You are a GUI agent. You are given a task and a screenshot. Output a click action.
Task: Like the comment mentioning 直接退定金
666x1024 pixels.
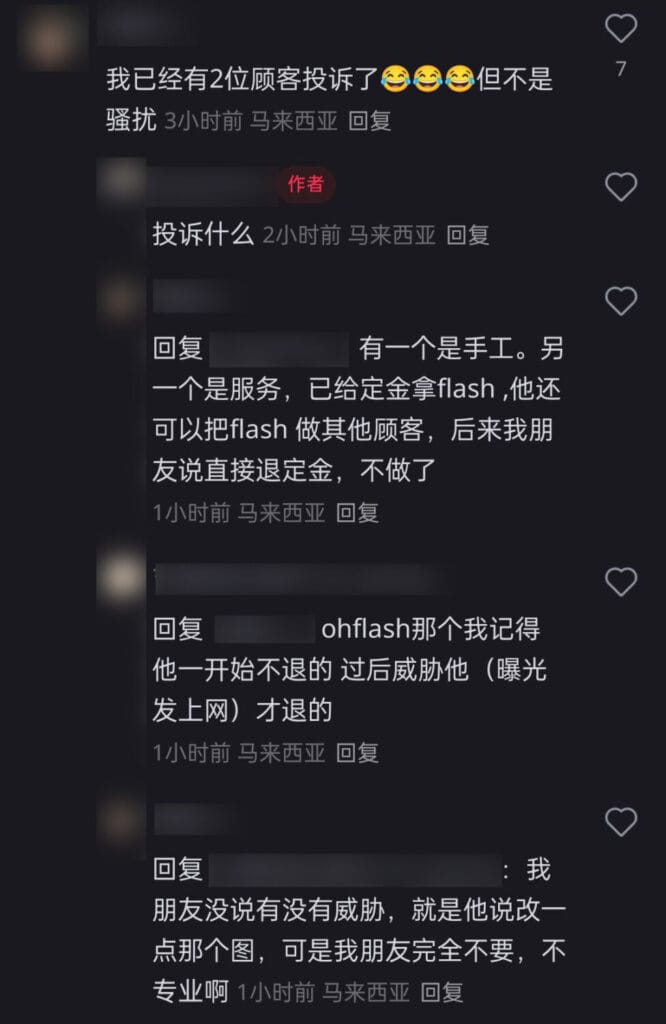[x=621, y=300]
